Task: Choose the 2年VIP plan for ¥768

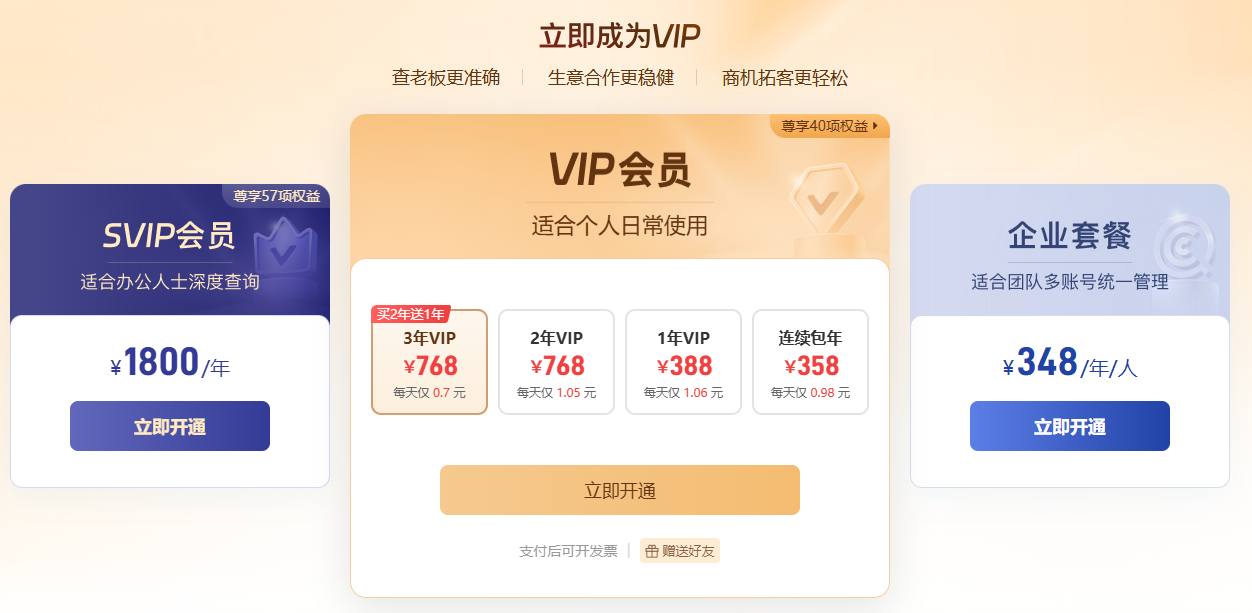Action: 556,362
